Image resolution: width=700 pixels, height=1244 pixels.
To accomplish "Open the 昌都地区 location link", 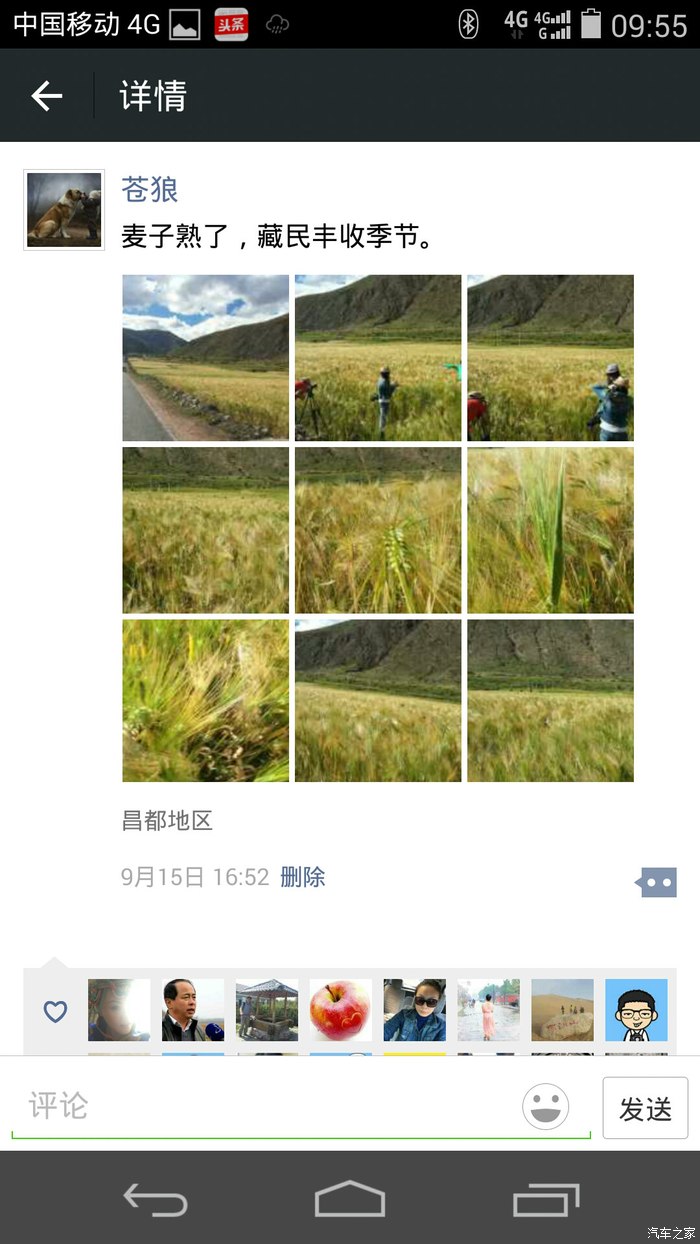I will (167, 821).
